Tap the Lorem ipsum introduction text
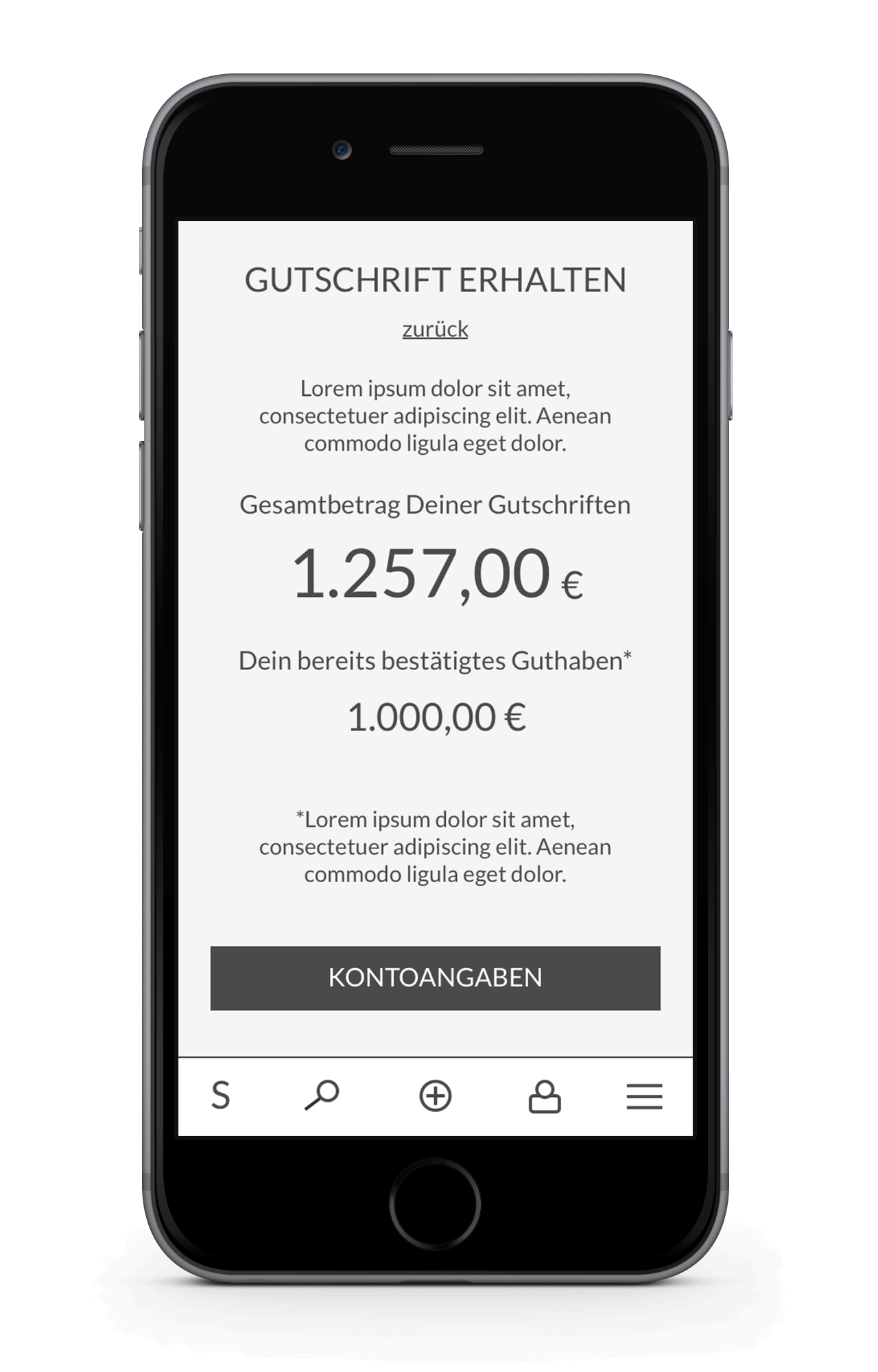878x1372 pixels. click(x=435, y=416)
